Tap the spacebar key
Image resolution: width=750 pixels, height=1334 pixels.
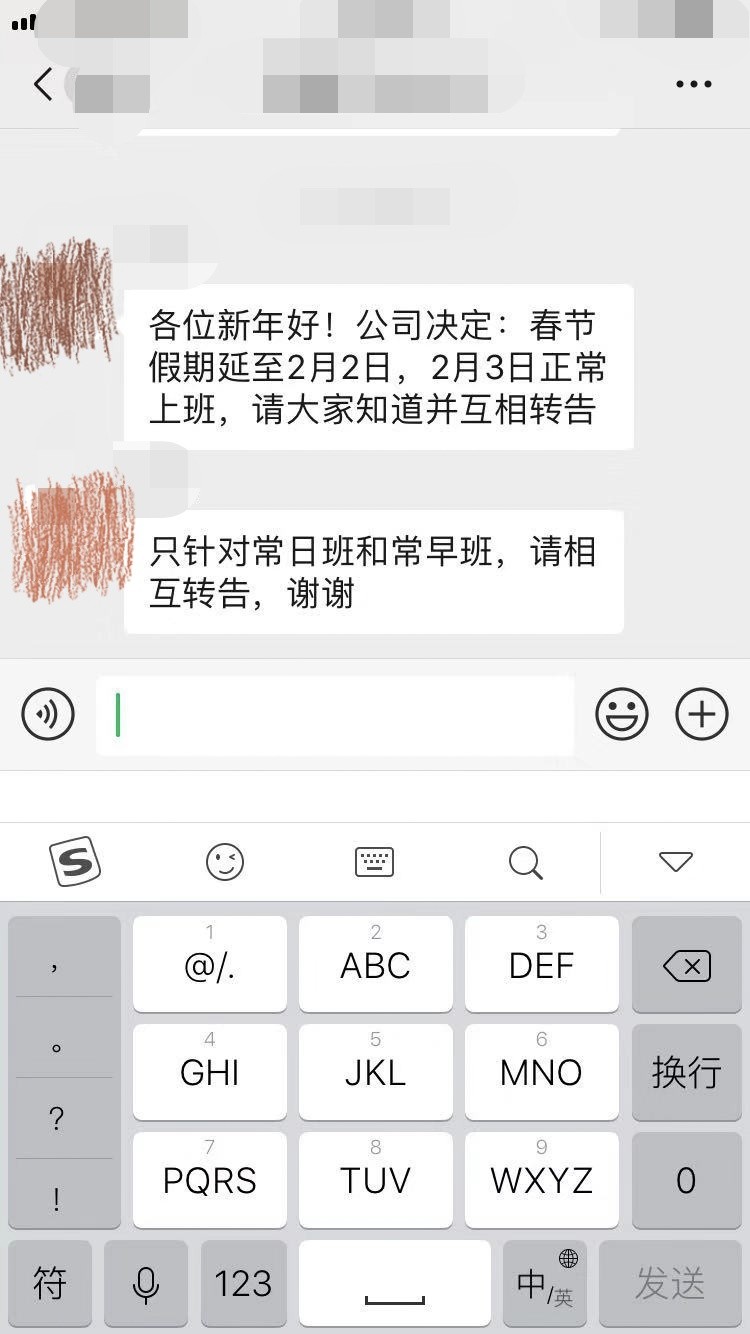[x=394, y=1284]
